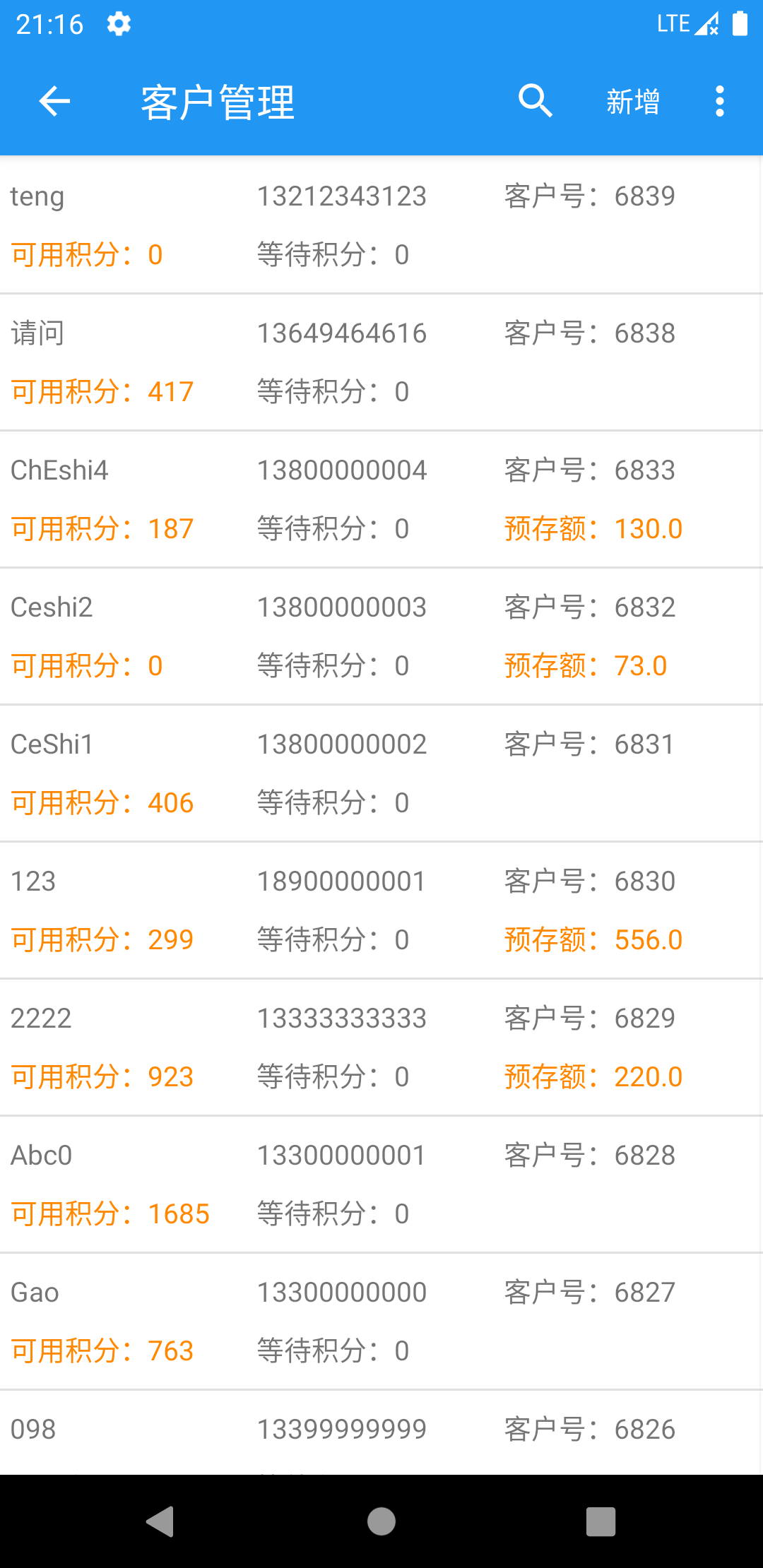Open the customer search
The width and height of the screenshot is (763, 1568).
pyautogui.click(x=535, y=102)
